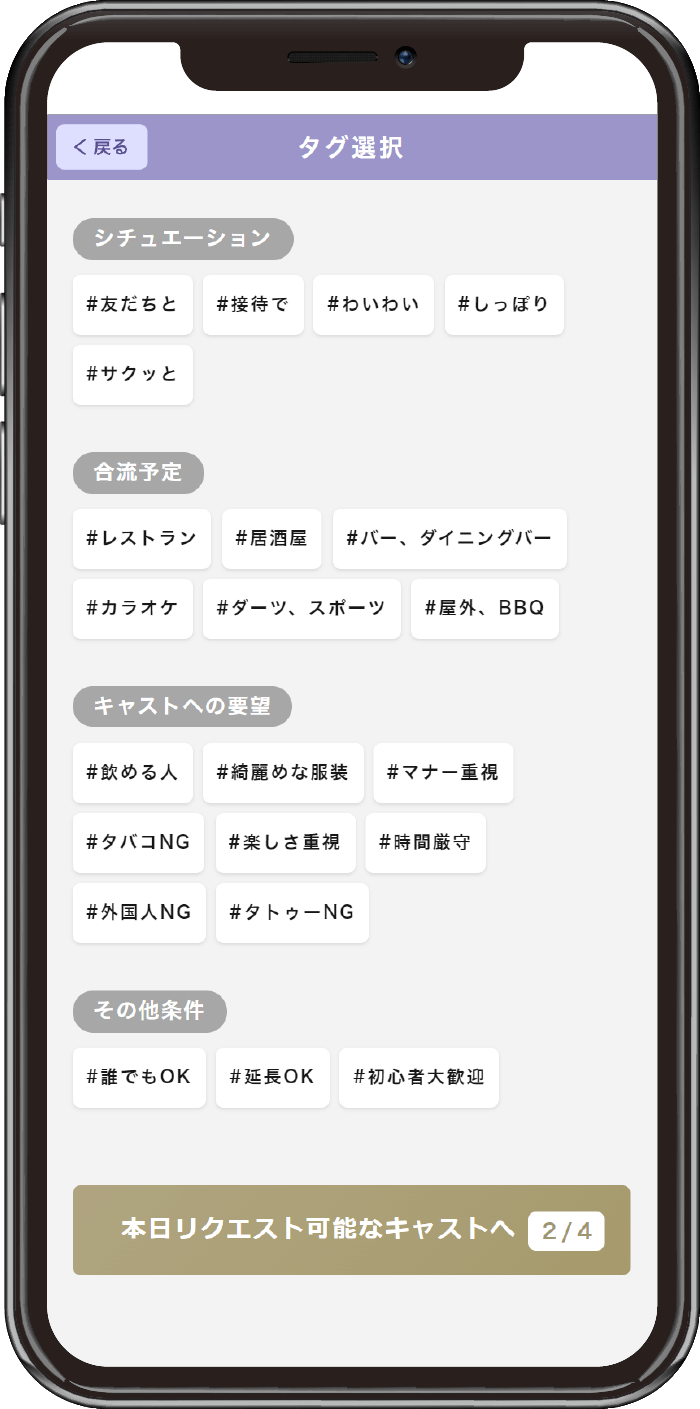Select the #しっぽり chip
Screen dimensions: 700x1409
coord(504,304)
